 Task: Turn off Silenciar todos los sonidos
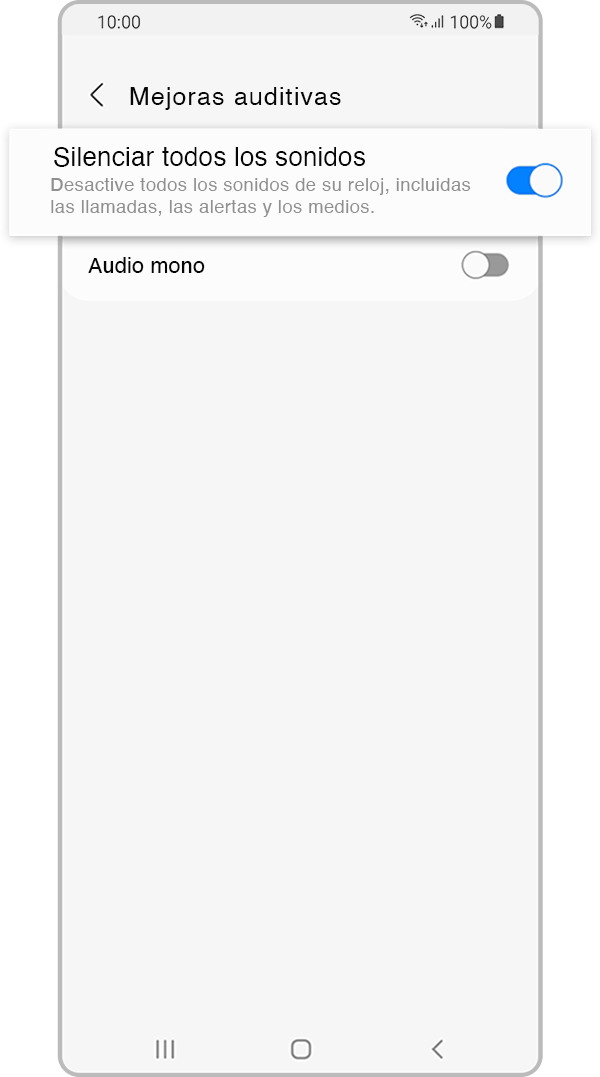(x=534, y=181)
